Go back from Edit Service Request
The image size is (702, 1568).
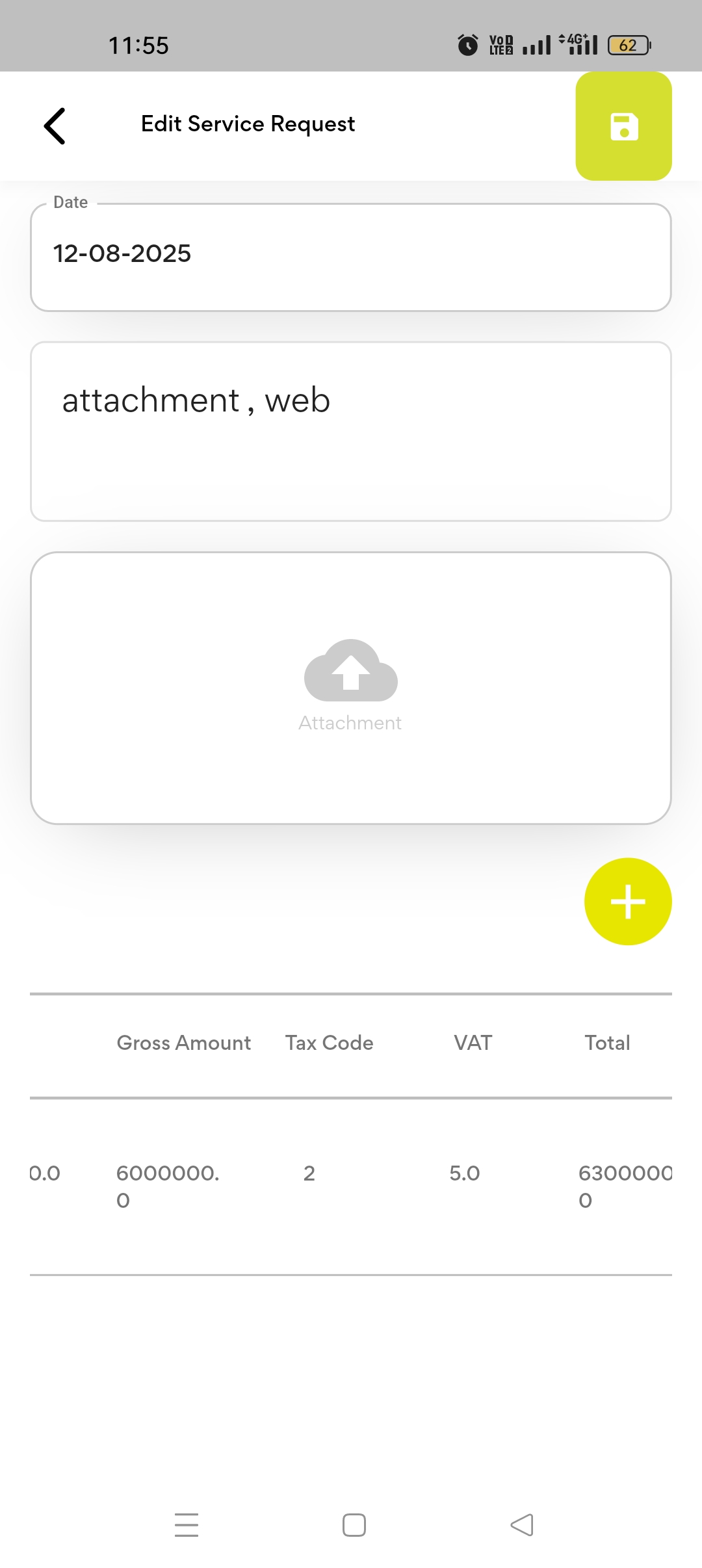pos(55,125)
